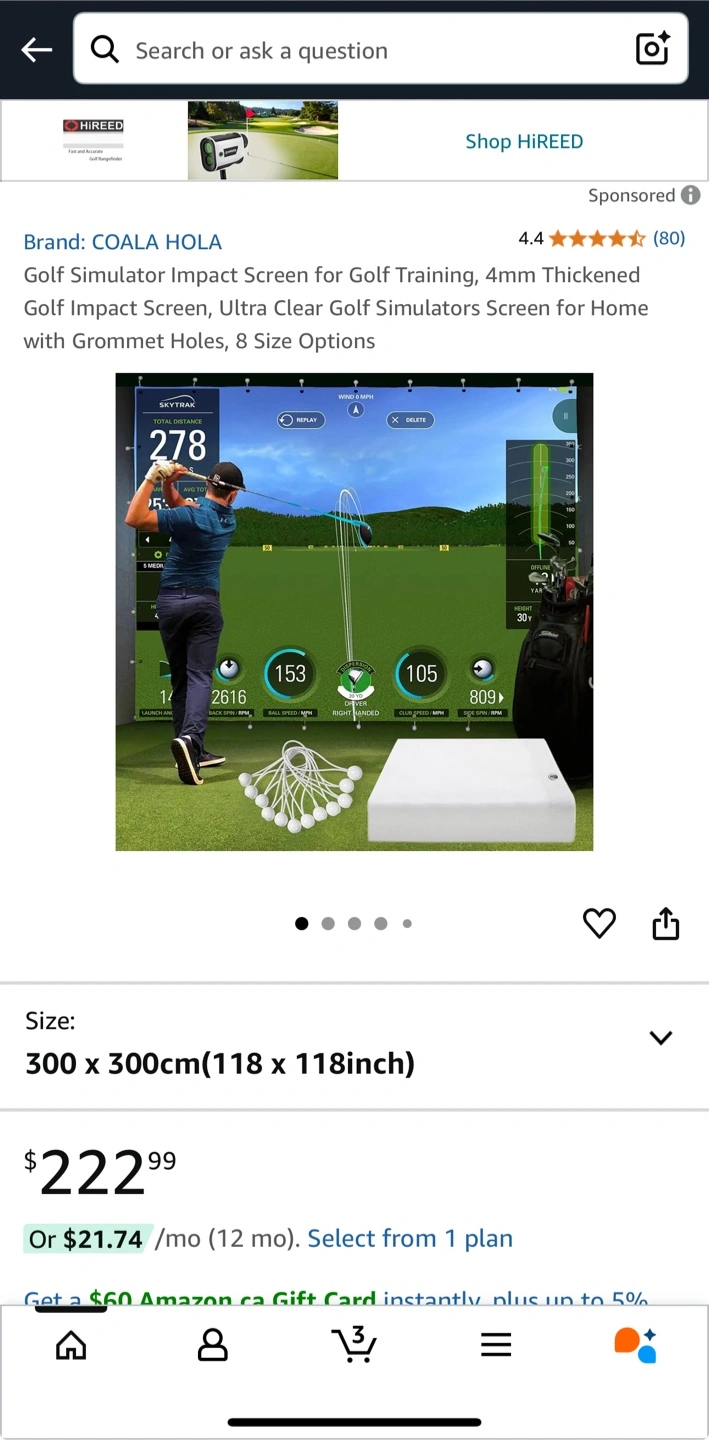Visit the COALA HOLA brand page
709x1440 pixels.
[x=123, y=242]
